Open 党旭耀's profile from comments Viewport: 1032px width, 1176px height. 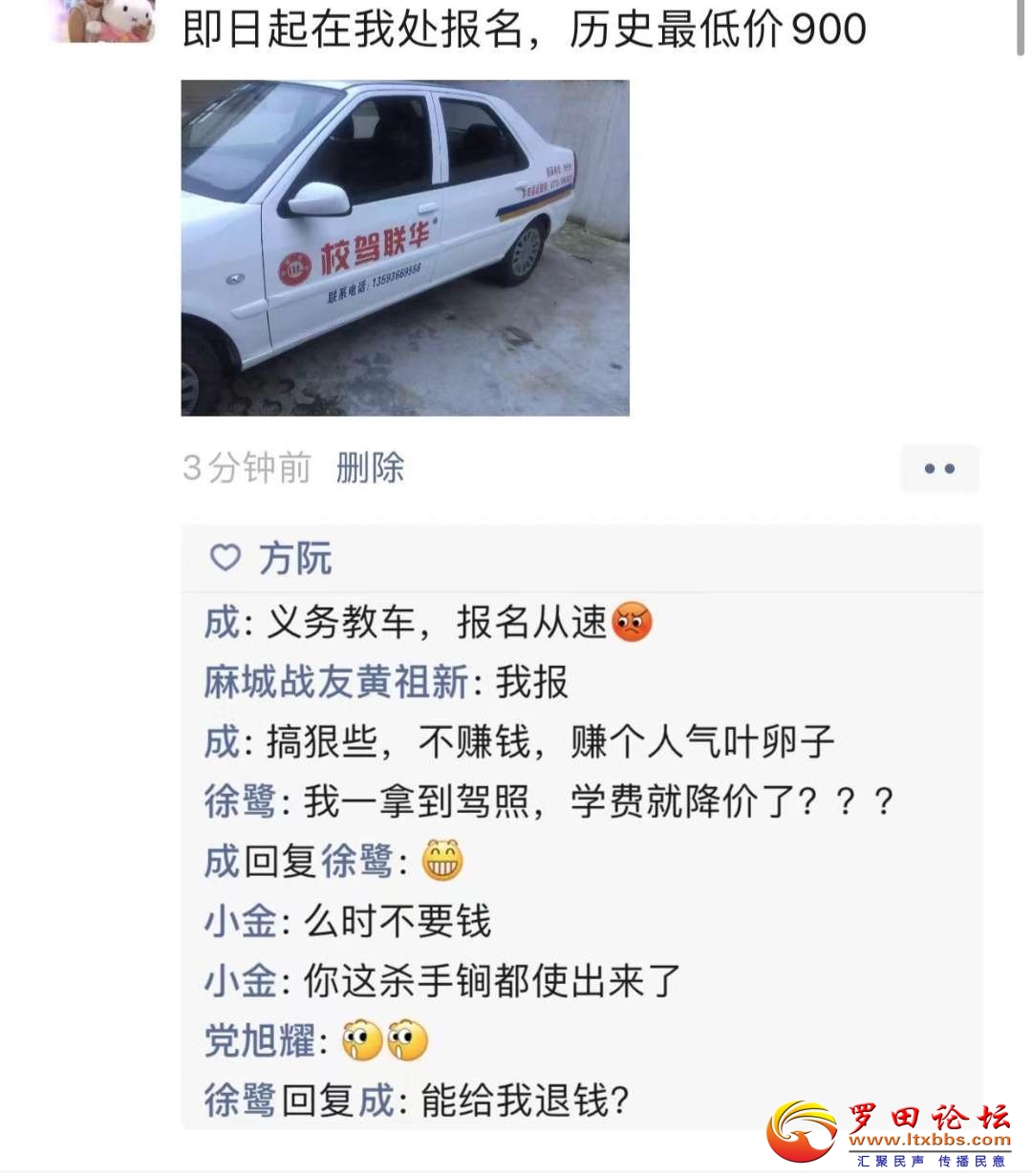click(259, 1040)
